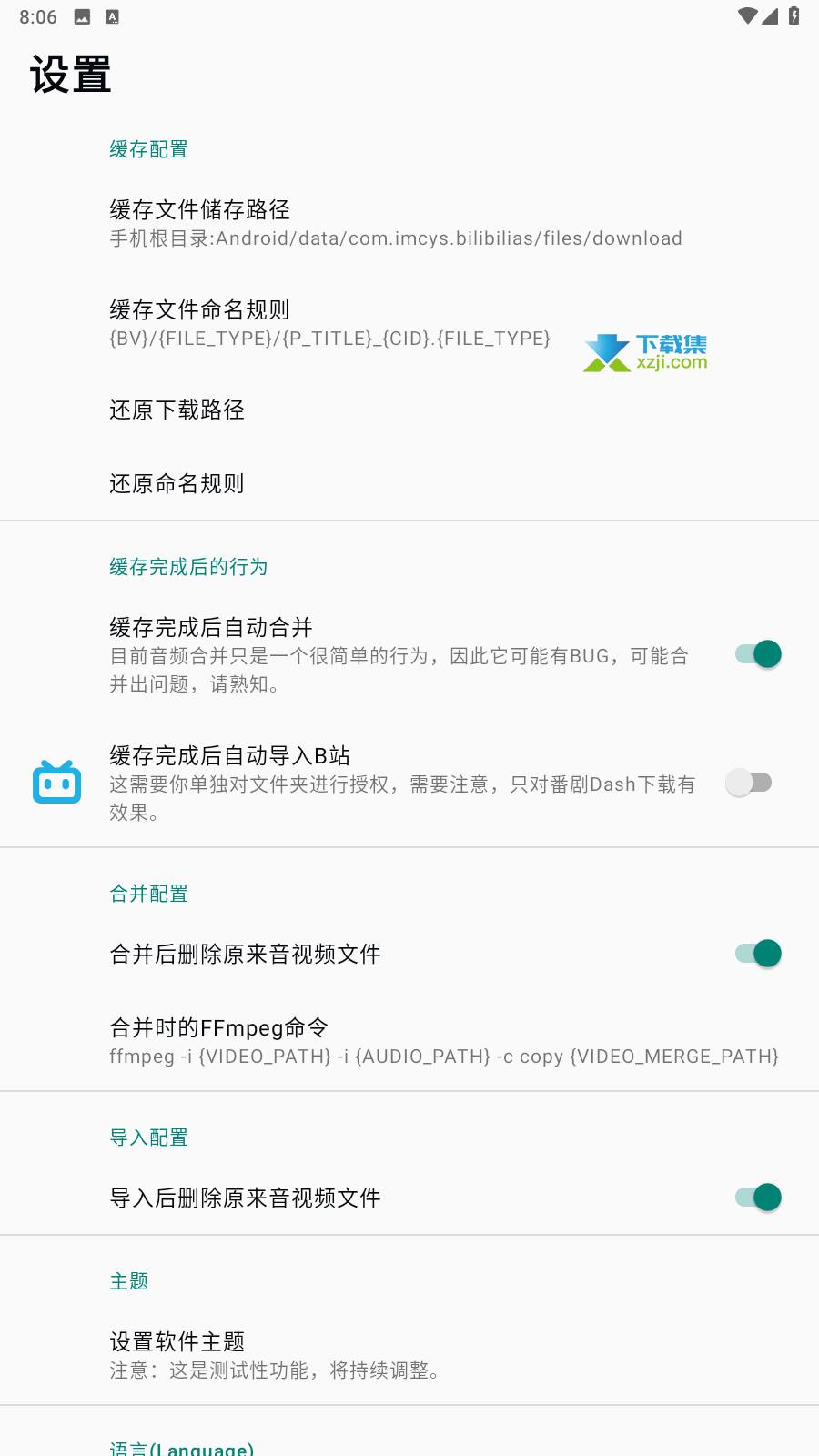
Task: Edit 合并时的FFmpeg命令
Action: point(409,1041)
